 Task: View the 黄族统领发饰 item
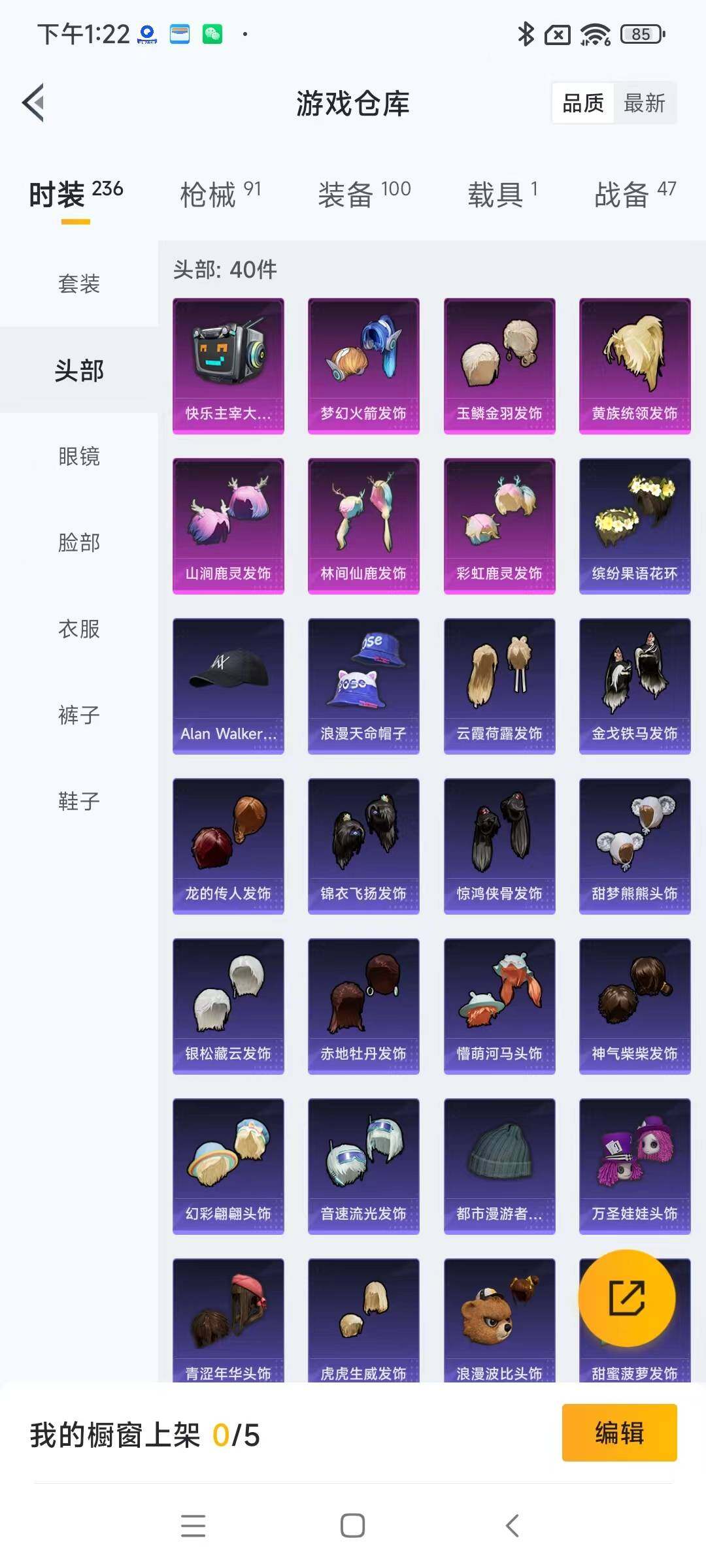click(x=635, y=366)
